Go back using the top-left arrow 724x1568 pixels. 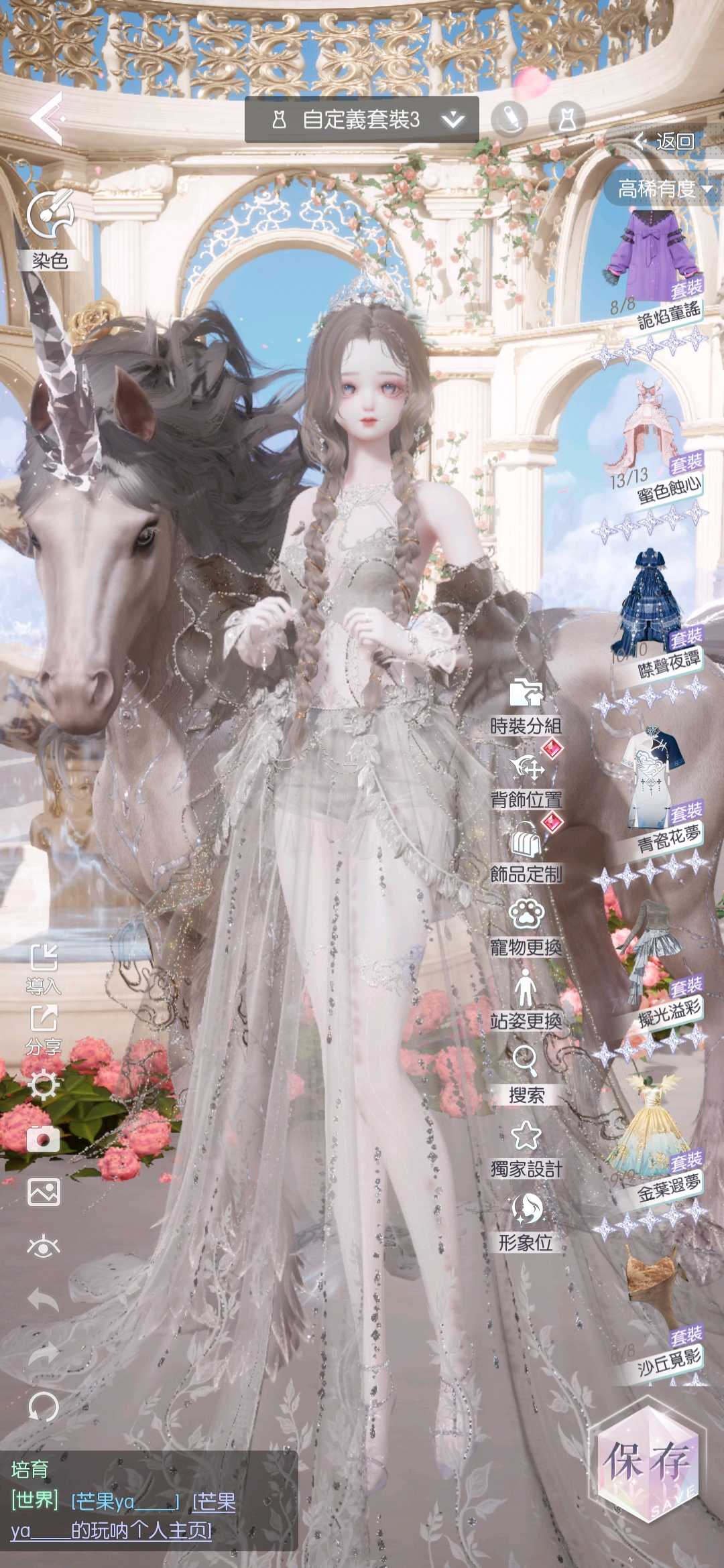click(46, 119)
